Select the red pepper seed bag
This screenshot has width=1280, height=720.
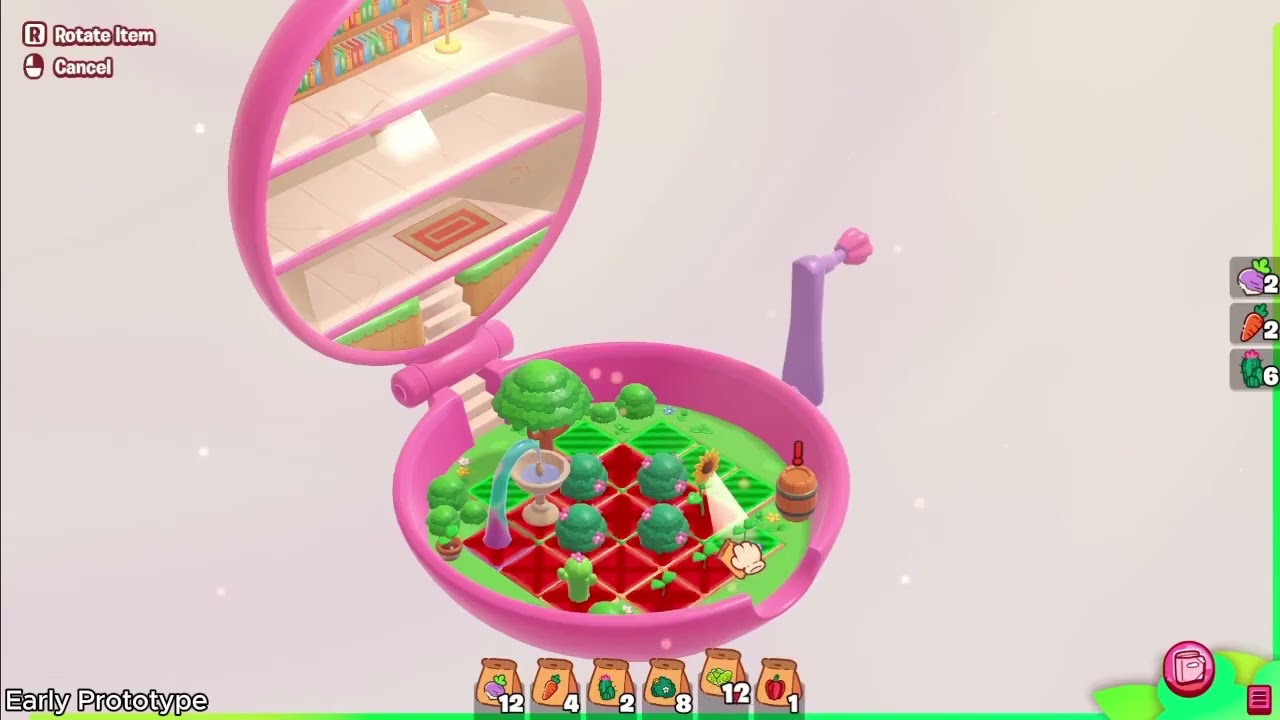click(778, 686)
